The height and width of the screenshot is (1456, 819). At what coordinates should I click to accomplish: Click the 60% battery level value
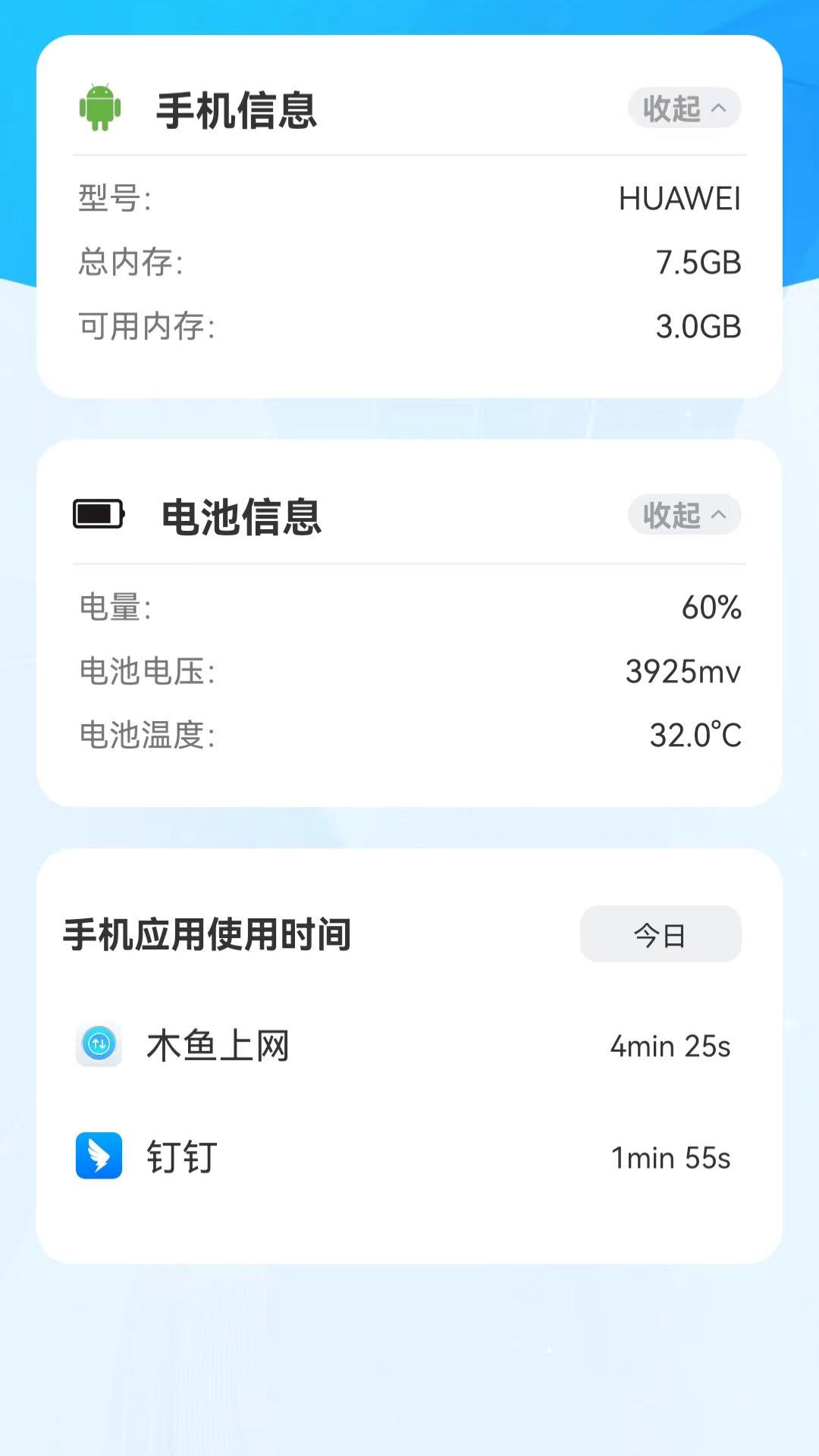click(711, 607)
